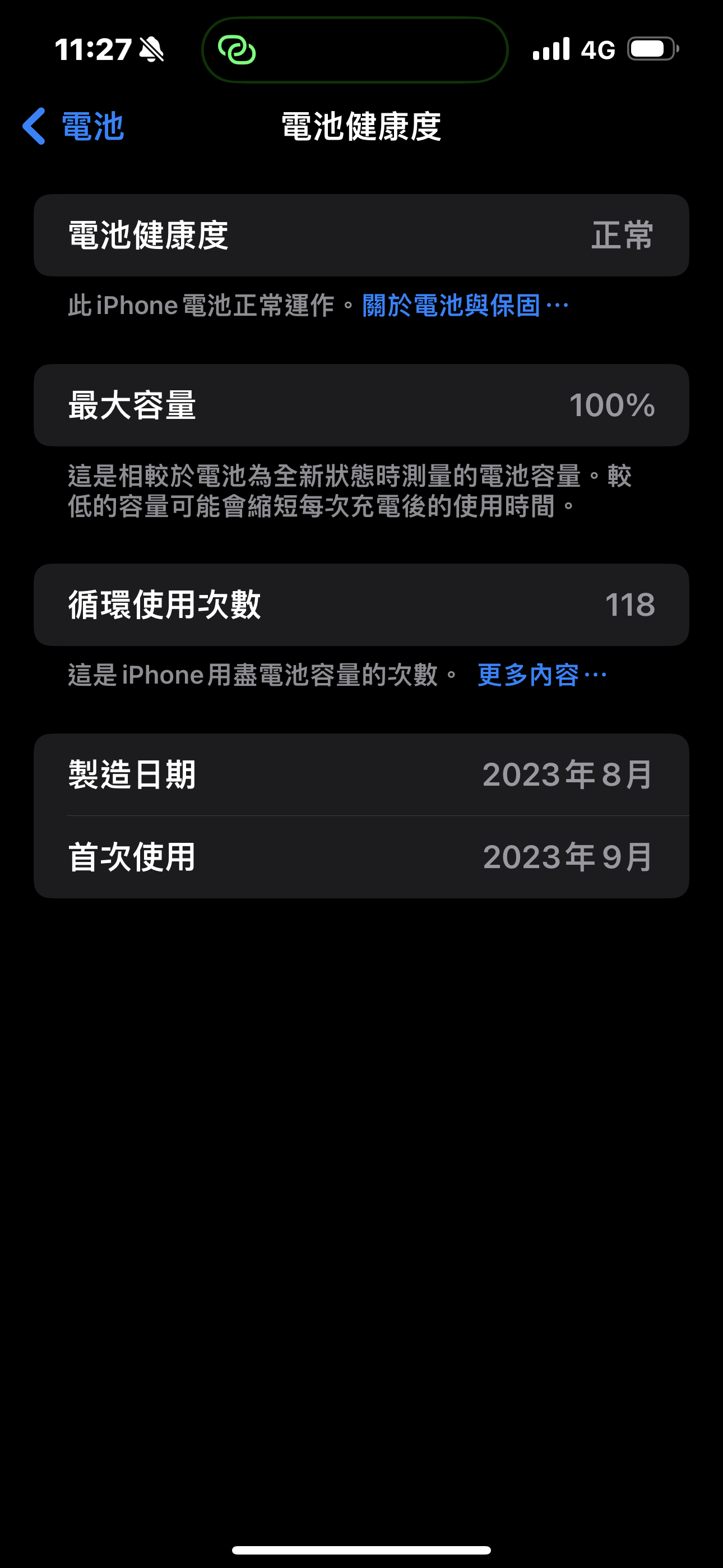Image resolution: width=723 pixels, height=1568 pixels.
Task: Open the 關於電池與保固 link
Action: (465, 306)
